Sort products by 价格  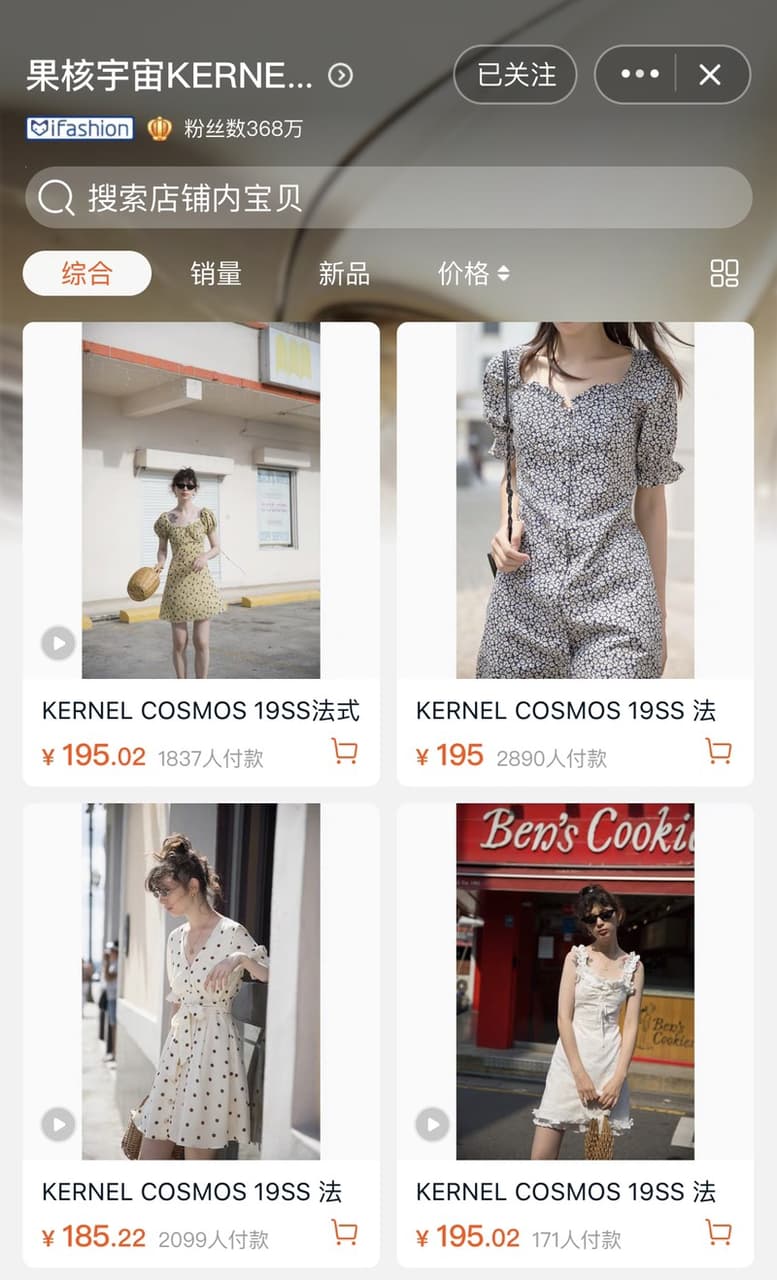(473, 273)
